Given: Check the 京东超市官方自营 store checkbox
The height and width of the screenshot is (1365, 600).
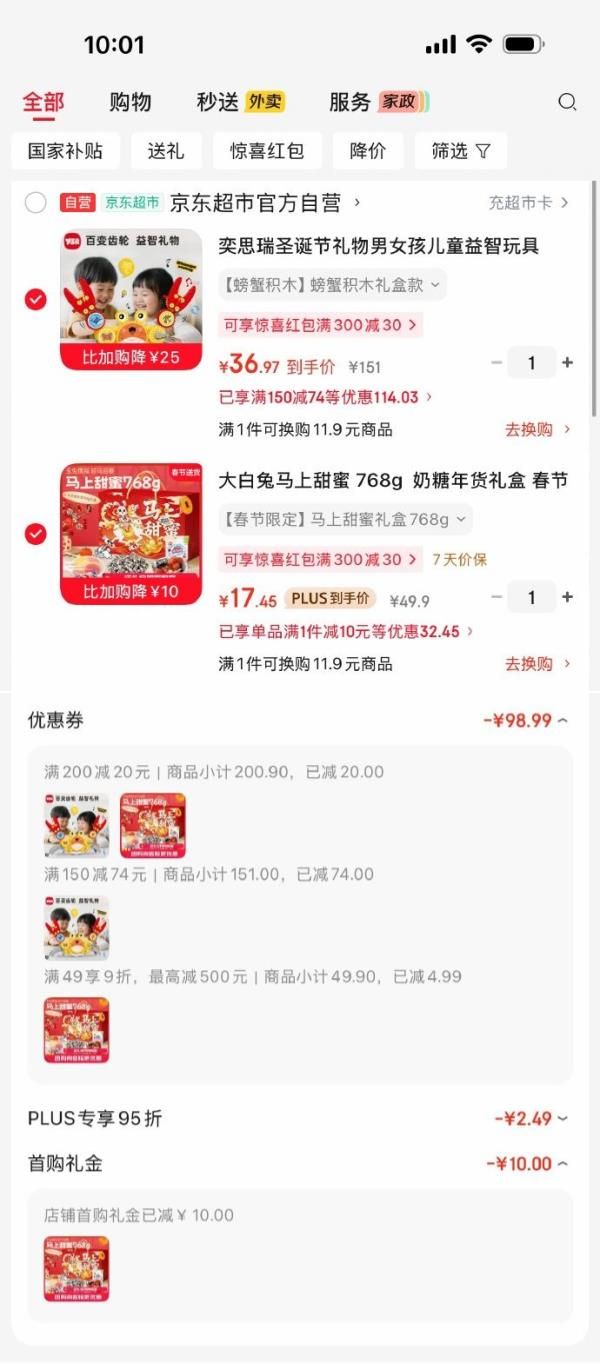Looking at the screenshot, I should click(x=36, y=203).
